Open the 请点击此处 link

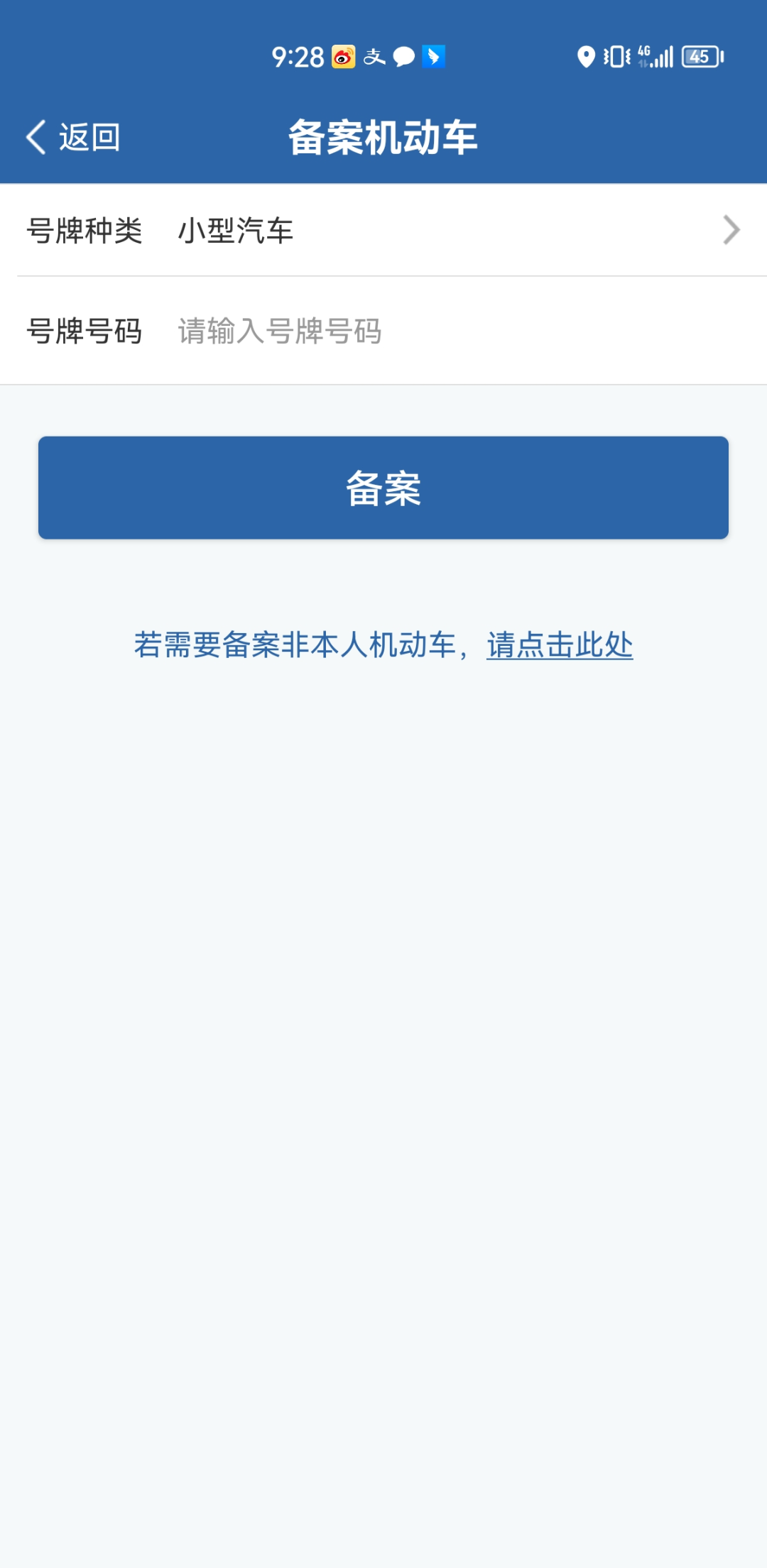[560, 645]
